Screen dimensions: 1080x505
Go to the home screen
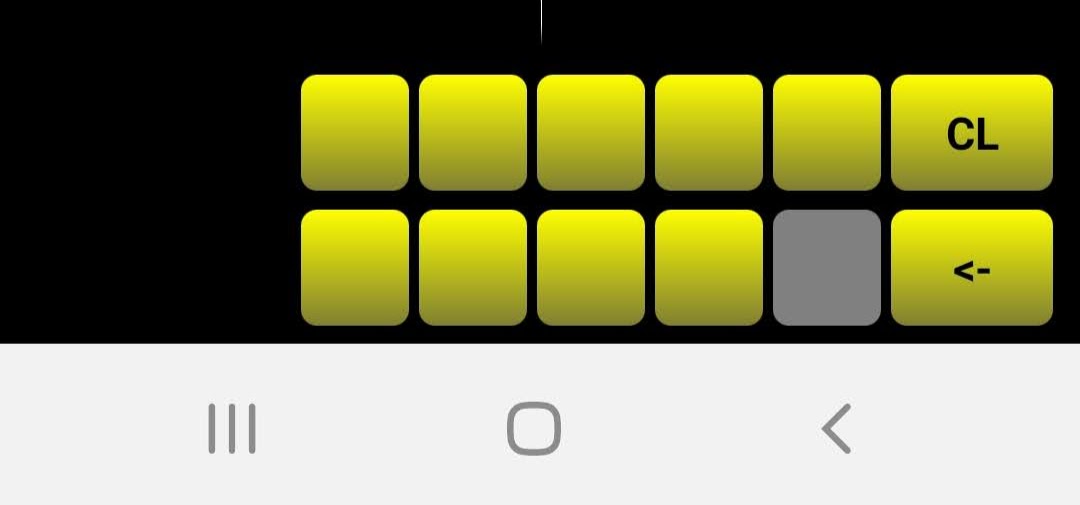pos(533,429)
